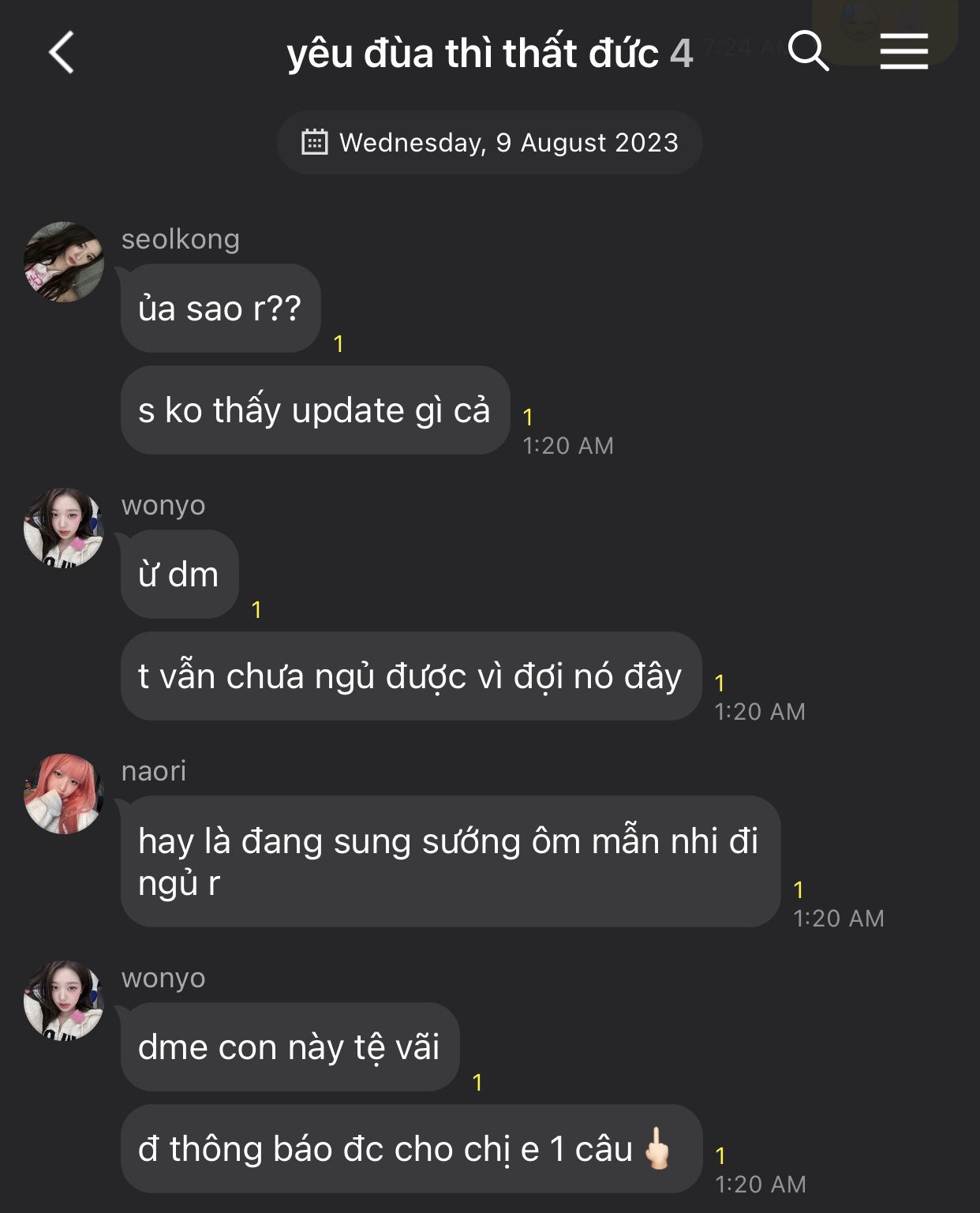
Task: View naori's profile picture
Action: coord(64,794)
